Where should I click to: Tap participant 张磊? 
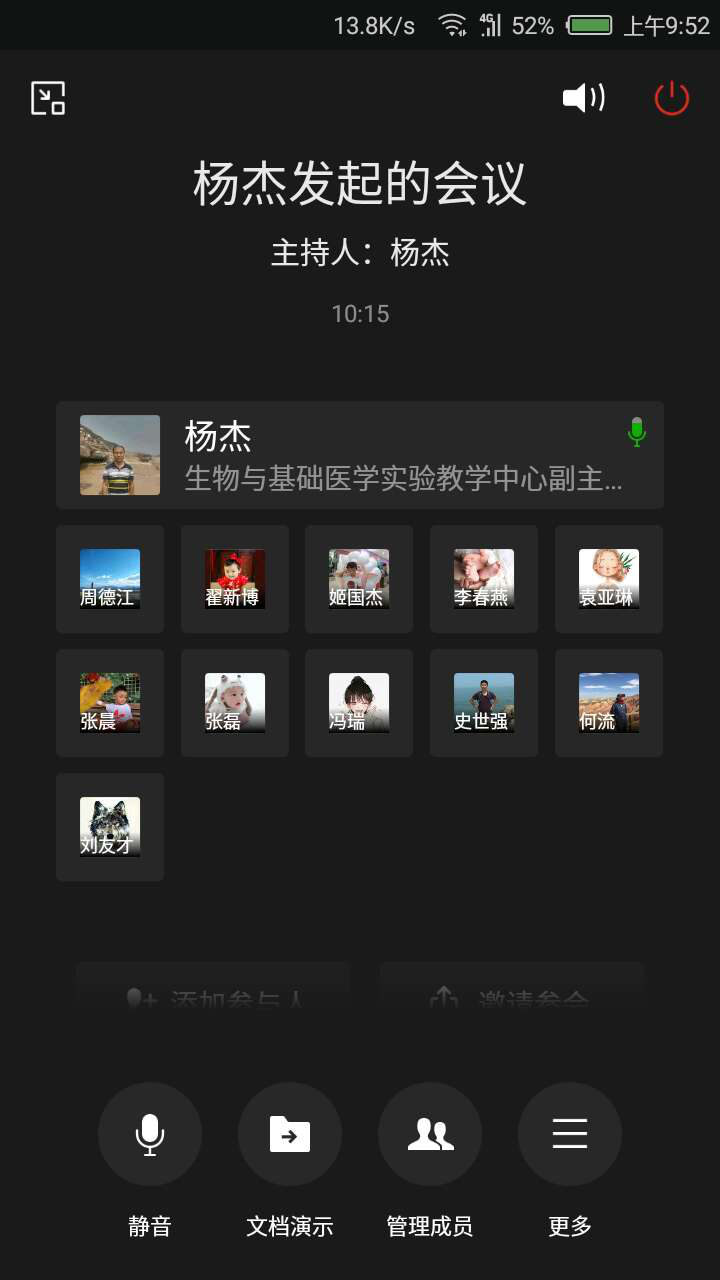click(x=235, y=703)
